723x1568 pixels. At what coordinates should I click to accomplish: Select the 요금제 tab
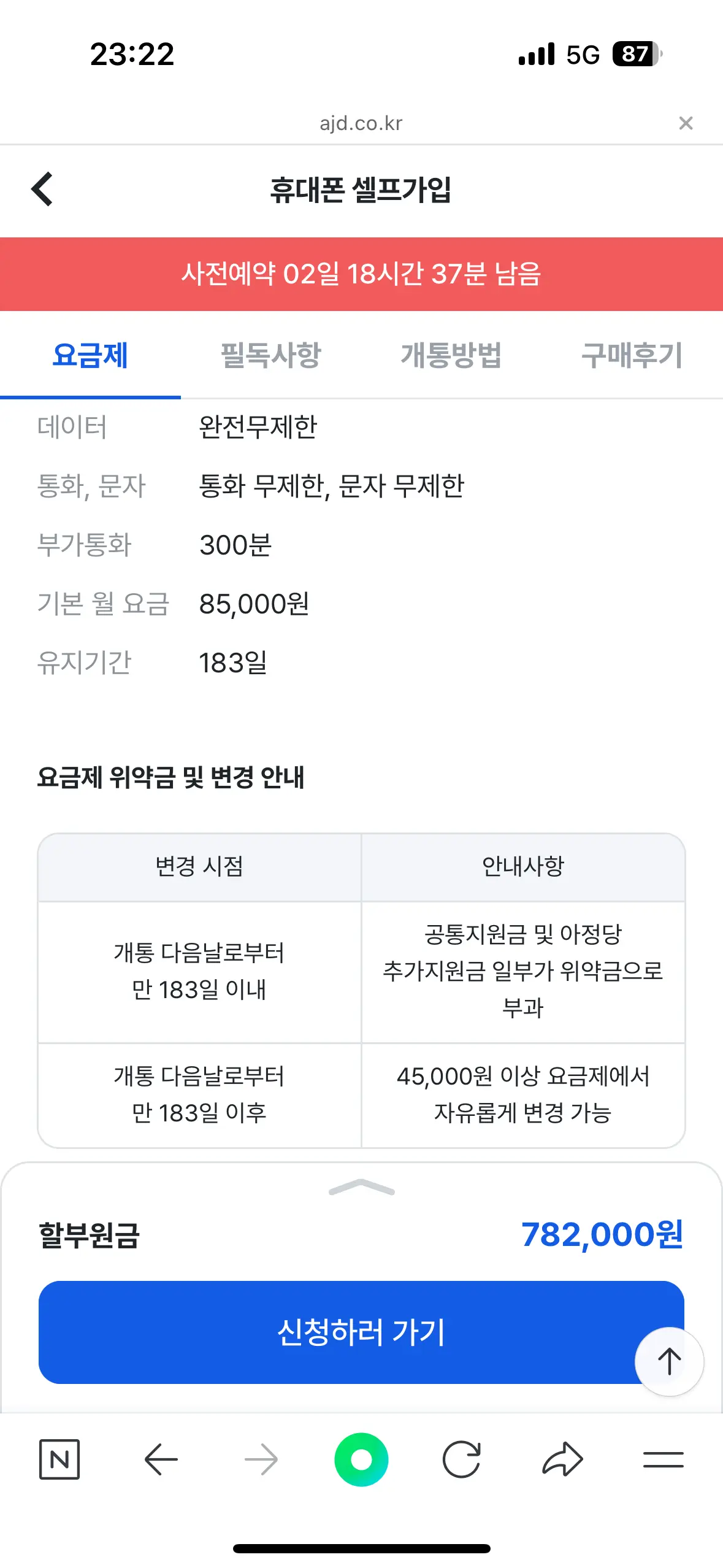pos(90,355)
